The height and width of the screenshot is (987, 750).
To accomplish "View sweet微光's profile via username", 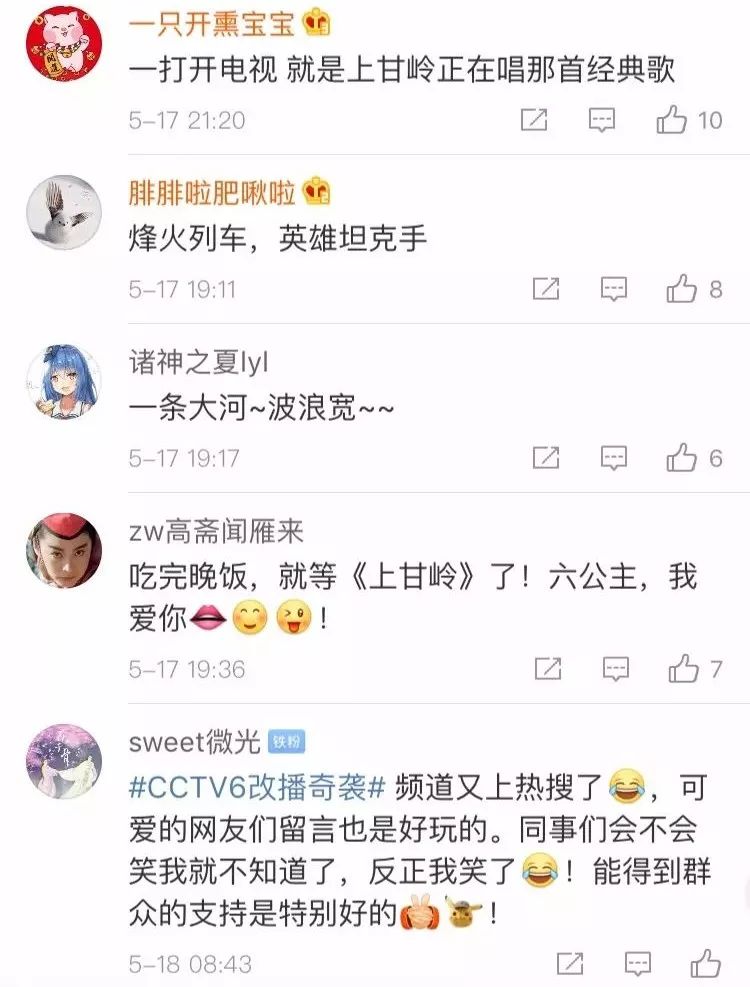I will point(194,741).
